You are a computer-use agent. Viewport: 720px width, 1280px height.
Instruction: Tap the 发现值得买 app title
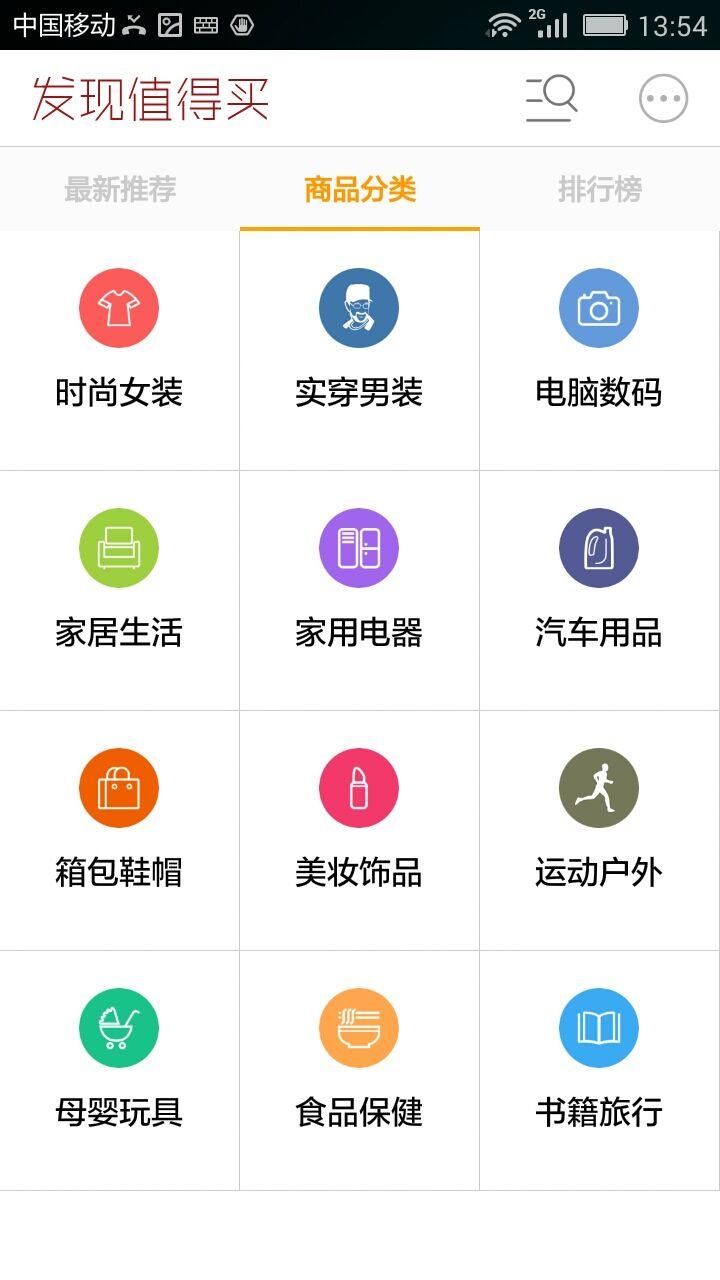coord(152,100)
